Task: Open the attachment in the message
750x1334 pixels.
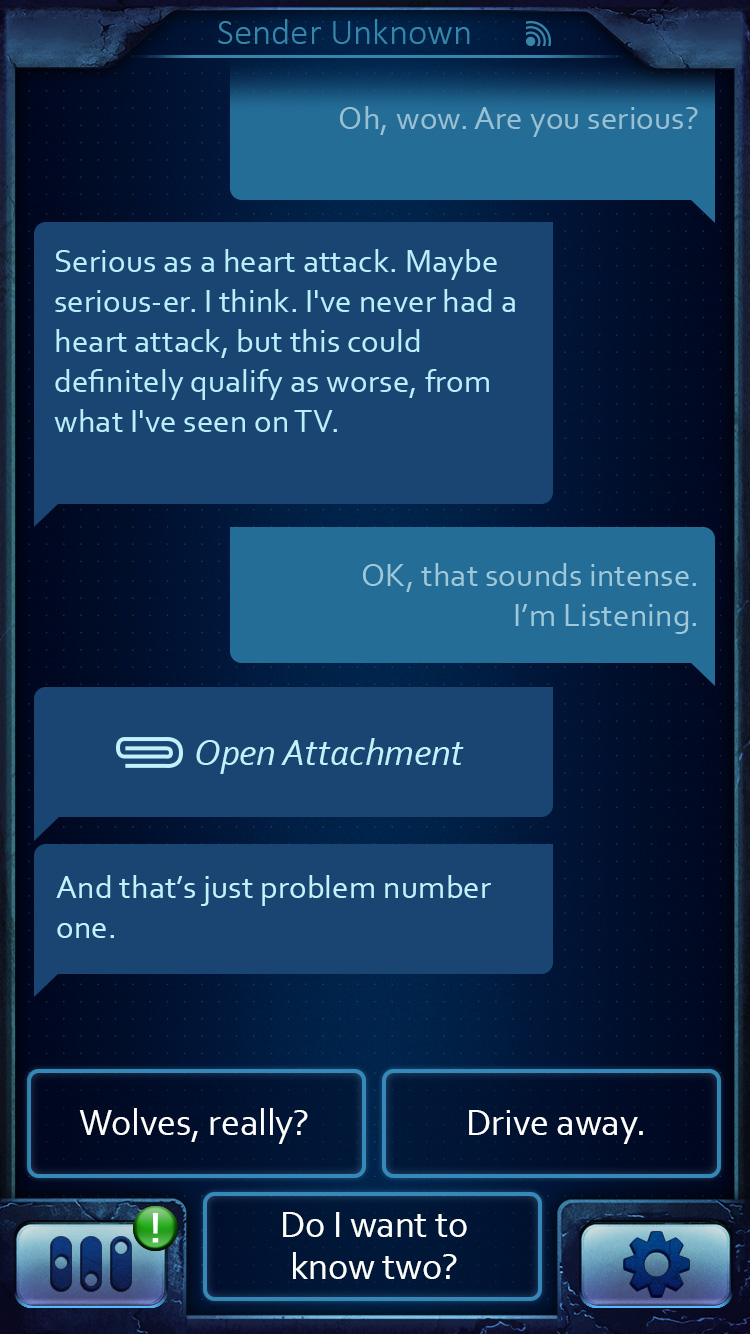Action: (292, 753)
